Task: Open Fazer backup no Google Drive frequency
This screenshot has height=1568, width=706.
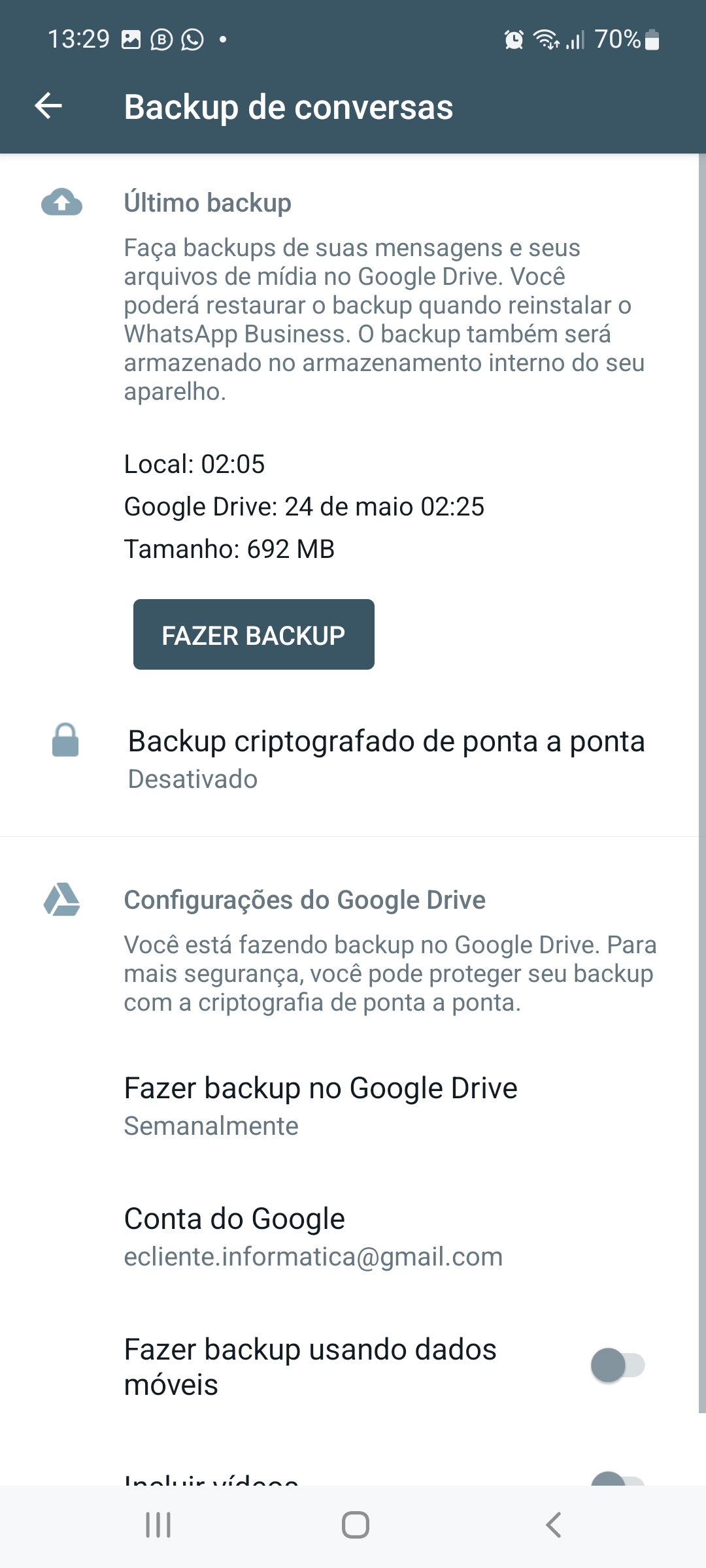Action: pos(353,1105)
